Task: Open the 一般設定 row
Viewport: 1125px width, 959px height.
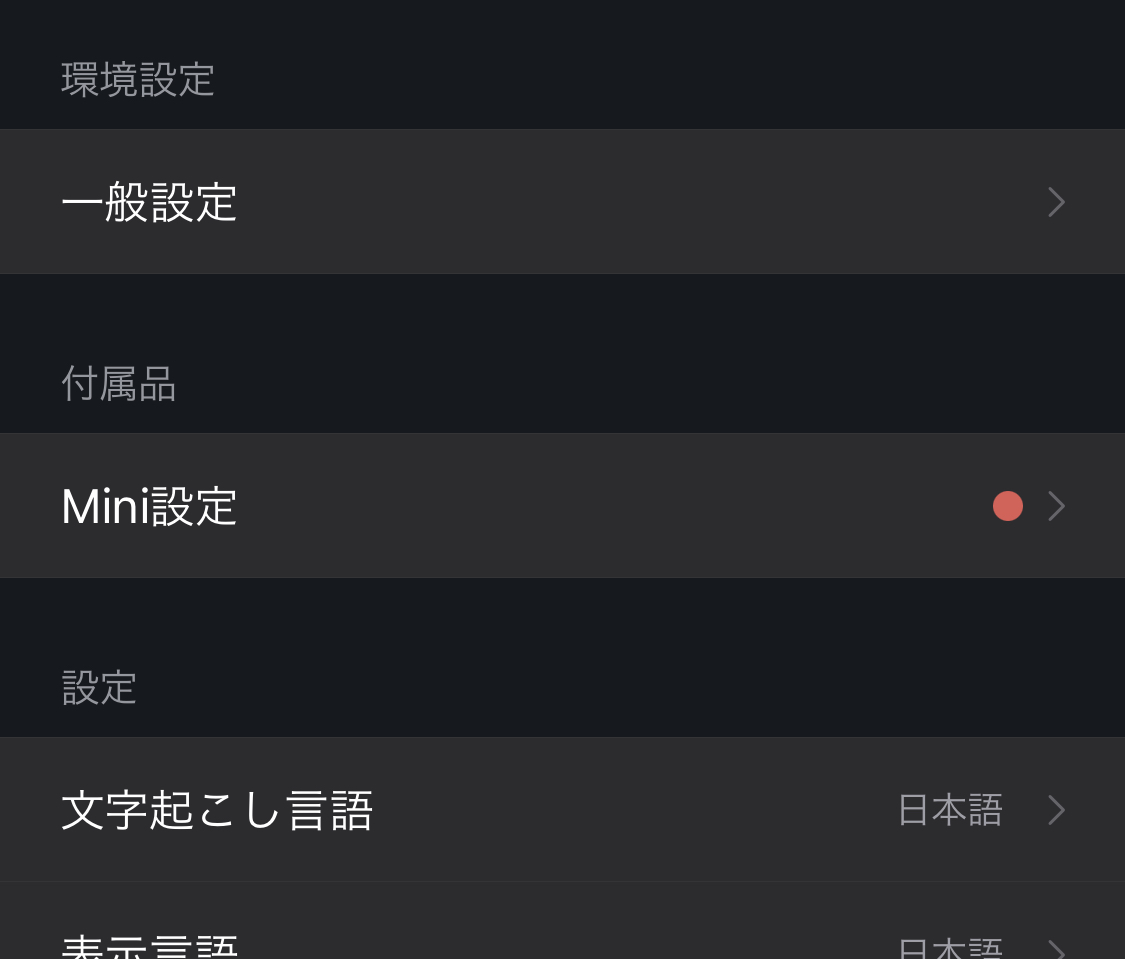Action: [x=562, y=202]
